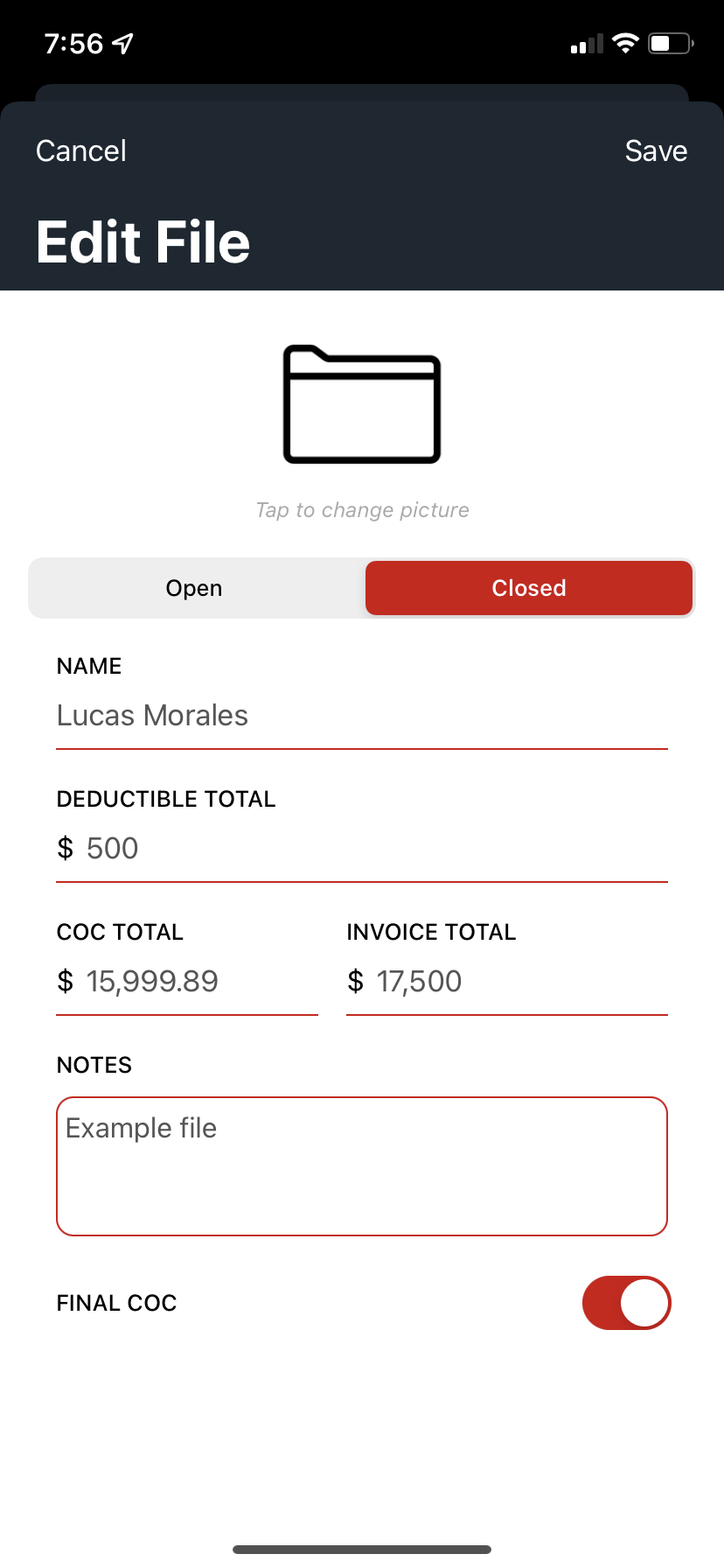Switch file status to Open
Screen dimensions: 724x1568
click(x=196, y=588)
